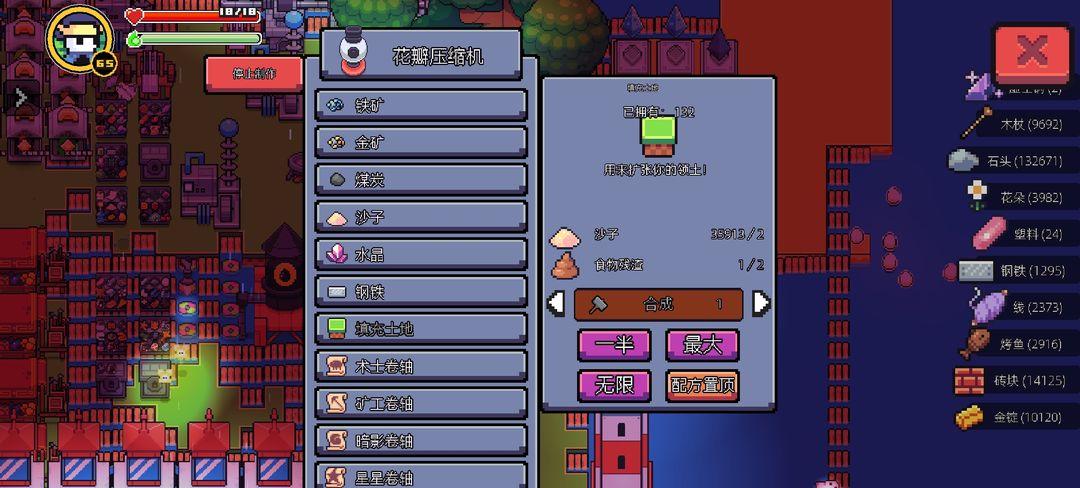
Task: Select the 金矿 recipe
Action: pyautogui.click(x=420, y=142)
